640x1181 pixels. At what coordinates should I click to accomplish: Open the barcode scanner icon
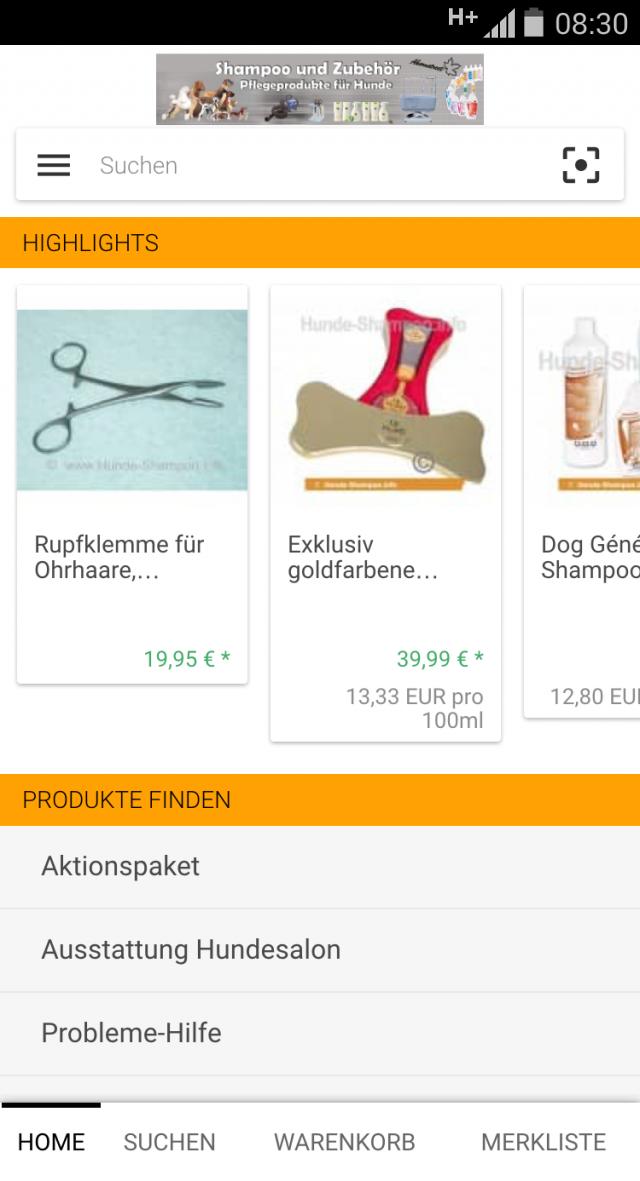coord(581,165)
